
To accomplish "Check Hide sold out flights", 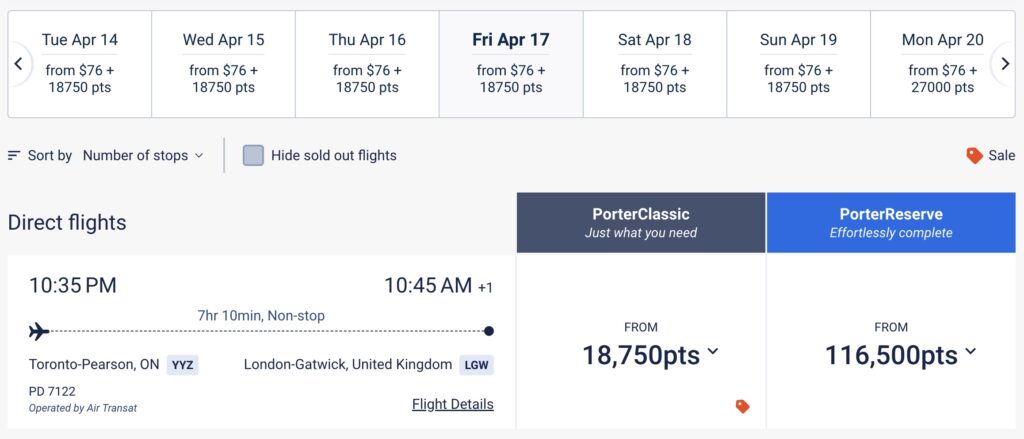I will 254,155.
